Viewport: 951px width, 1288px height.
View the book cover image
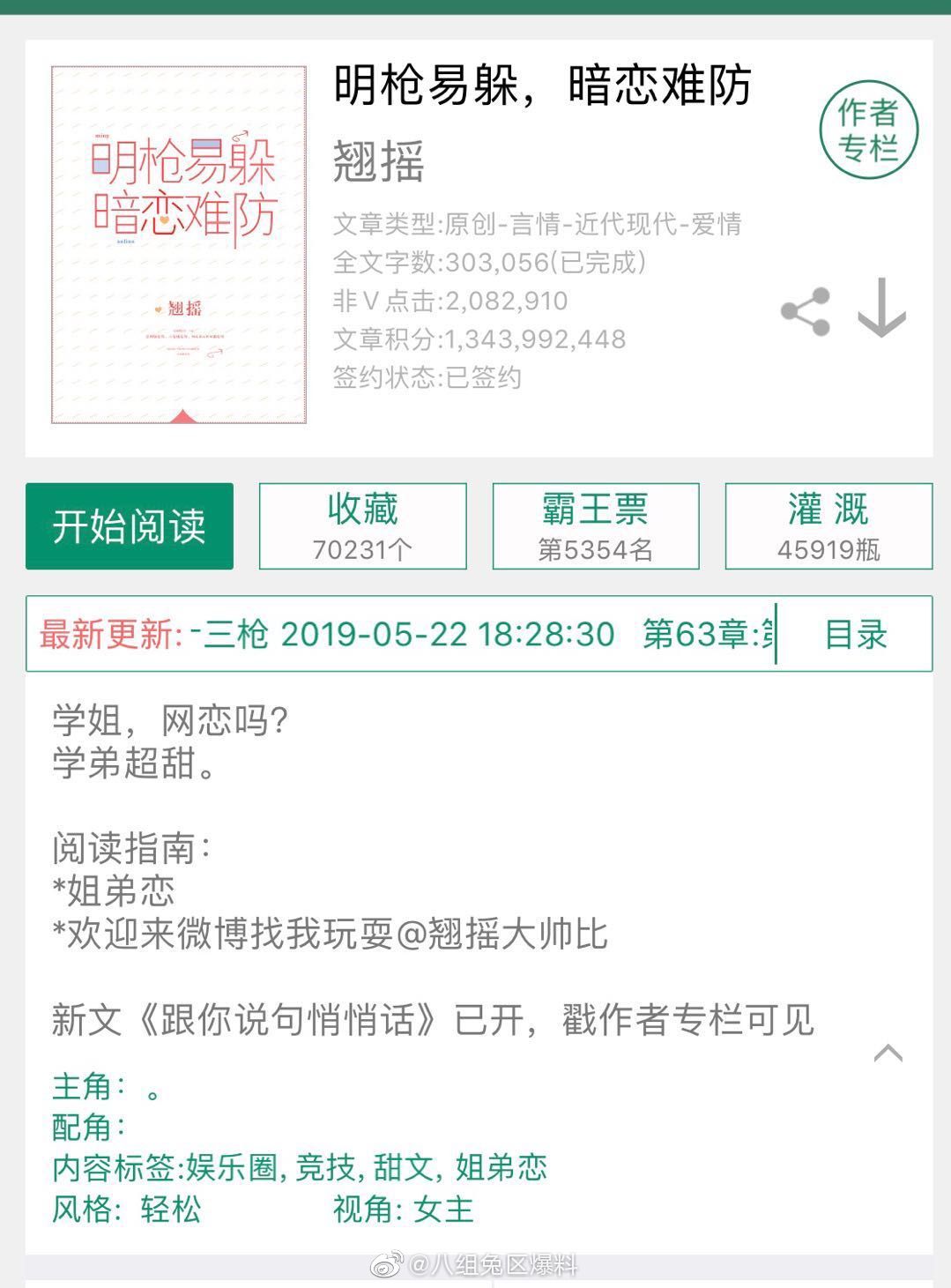click(x=179, y=245)
